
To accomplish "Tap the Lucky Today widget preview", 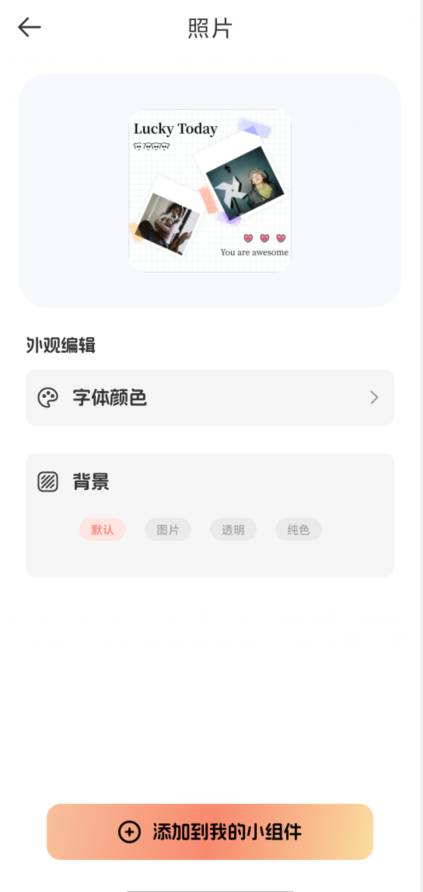I will point(210,191).
